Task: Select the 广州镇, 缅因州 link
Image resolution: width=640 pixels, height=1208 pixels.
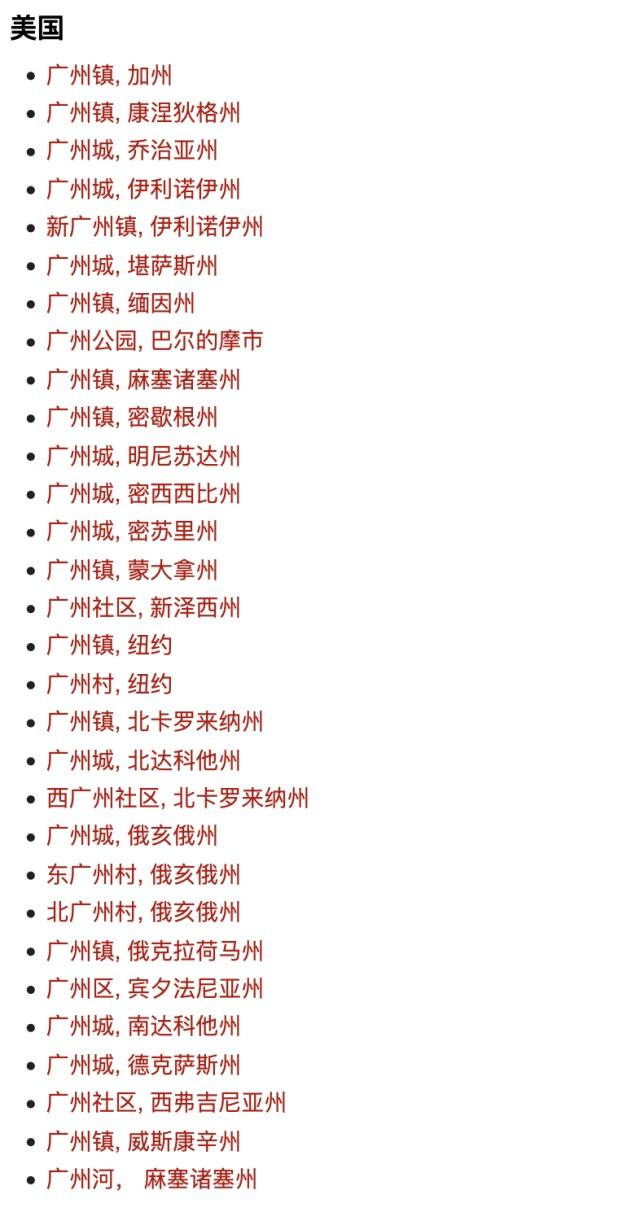Action: point(120,303)
